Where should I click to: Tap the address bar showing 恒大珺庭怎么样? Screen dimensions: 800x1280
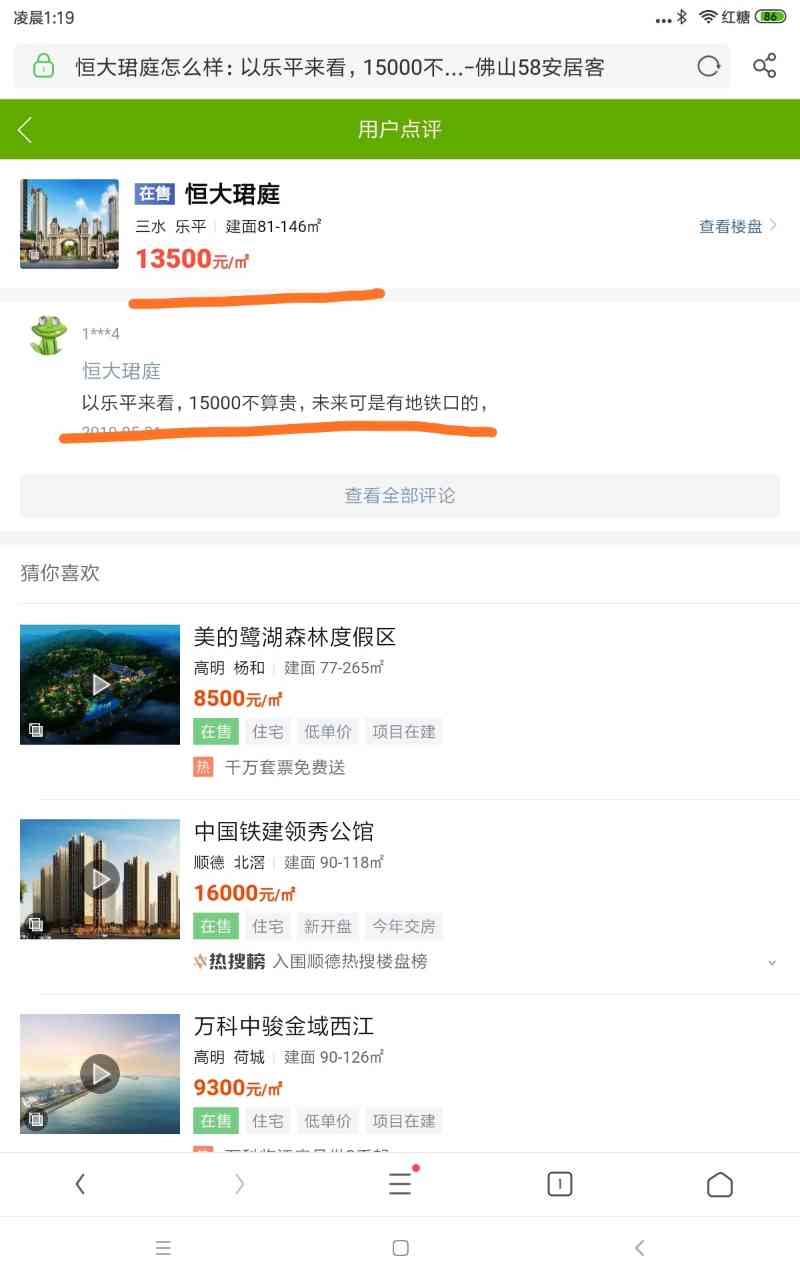click(340, 67)
